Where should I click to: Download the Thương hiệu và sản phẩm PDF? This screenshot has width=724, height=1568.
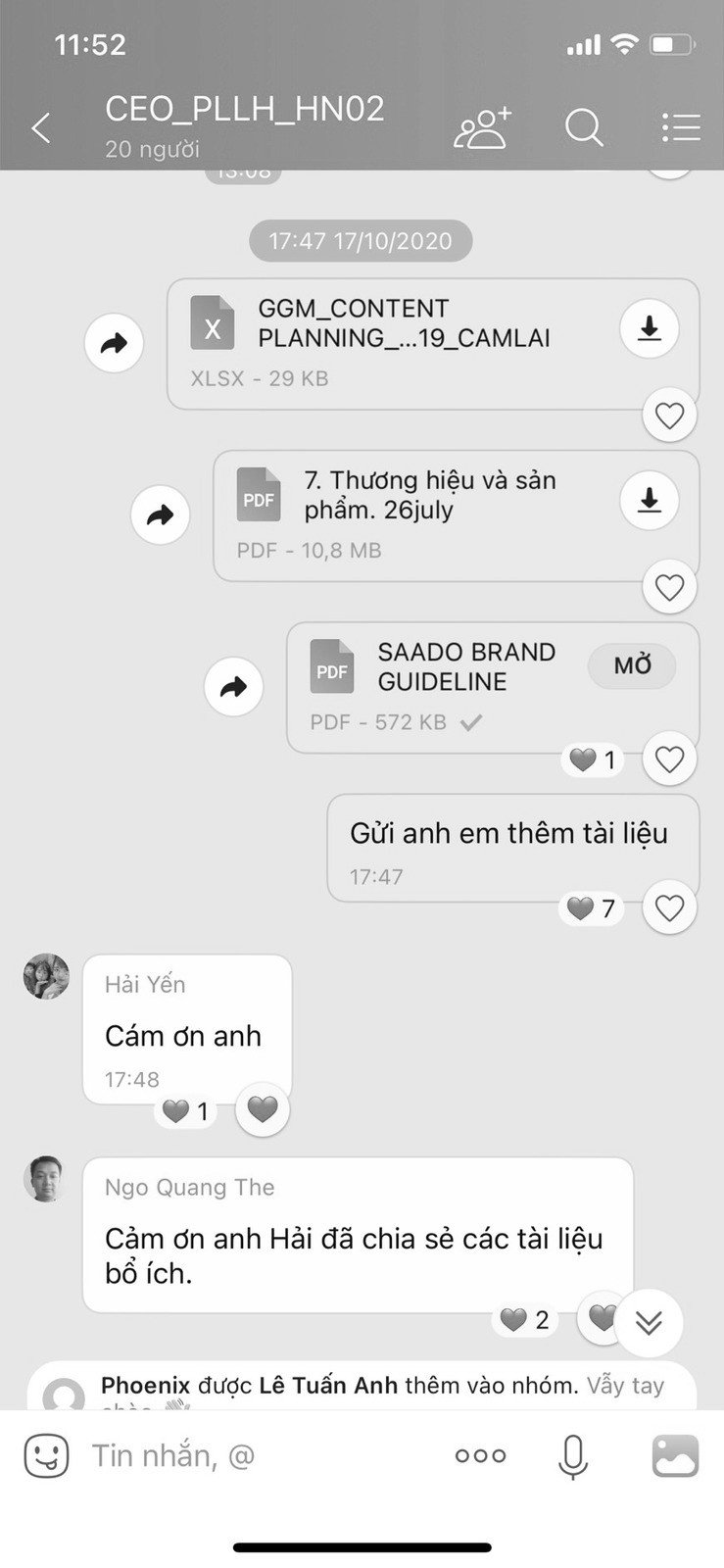[649, 500]
